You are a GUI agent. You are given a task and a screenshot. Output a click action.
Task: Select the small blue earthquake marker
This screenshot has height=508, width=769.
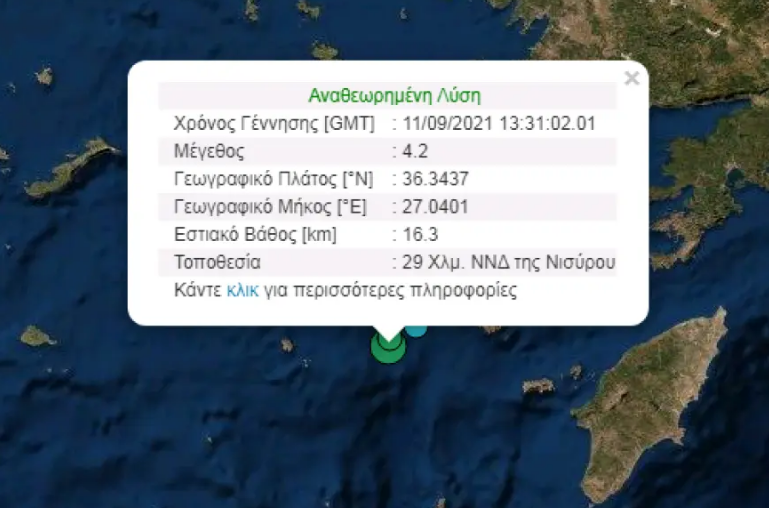tap(416, 329)
